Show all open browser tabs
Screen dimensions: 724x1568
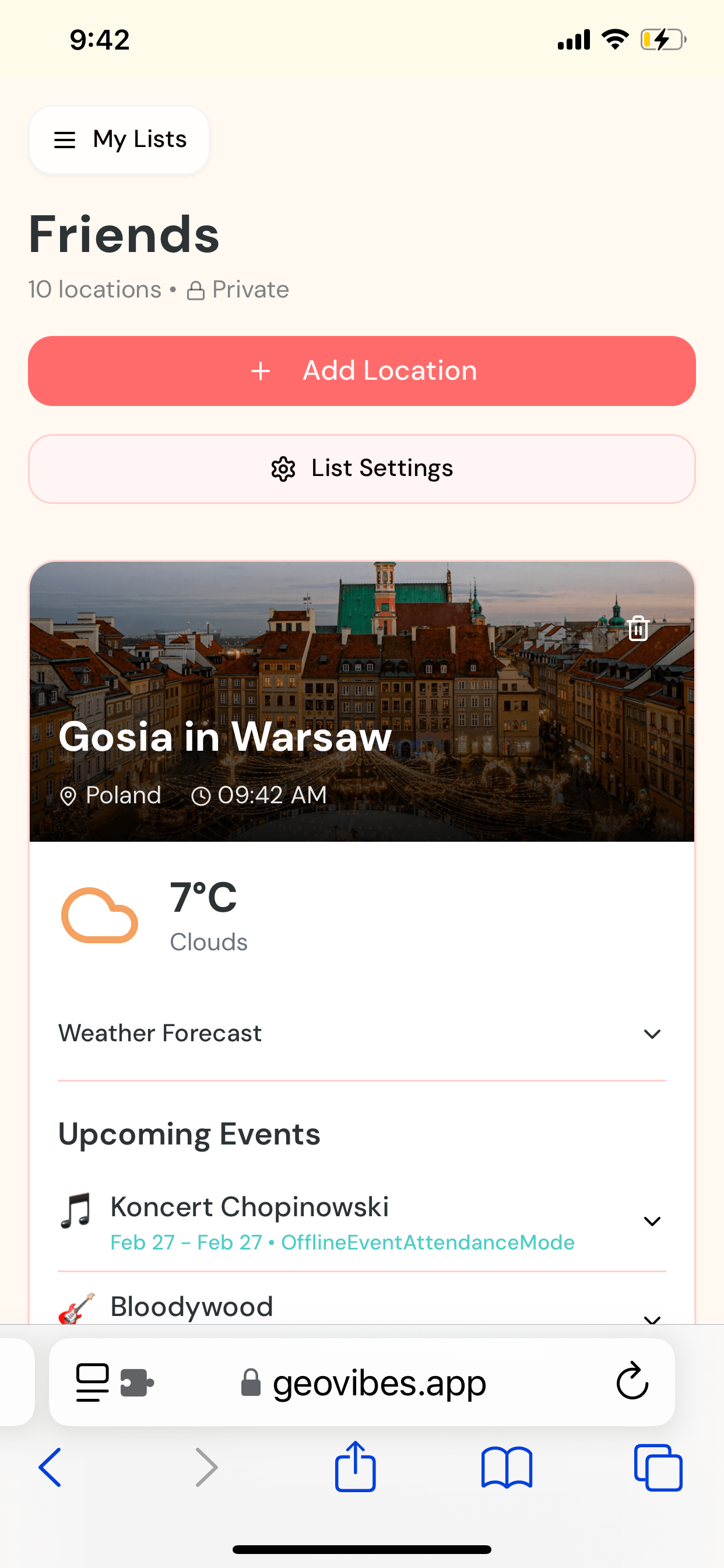point(658,1468)
